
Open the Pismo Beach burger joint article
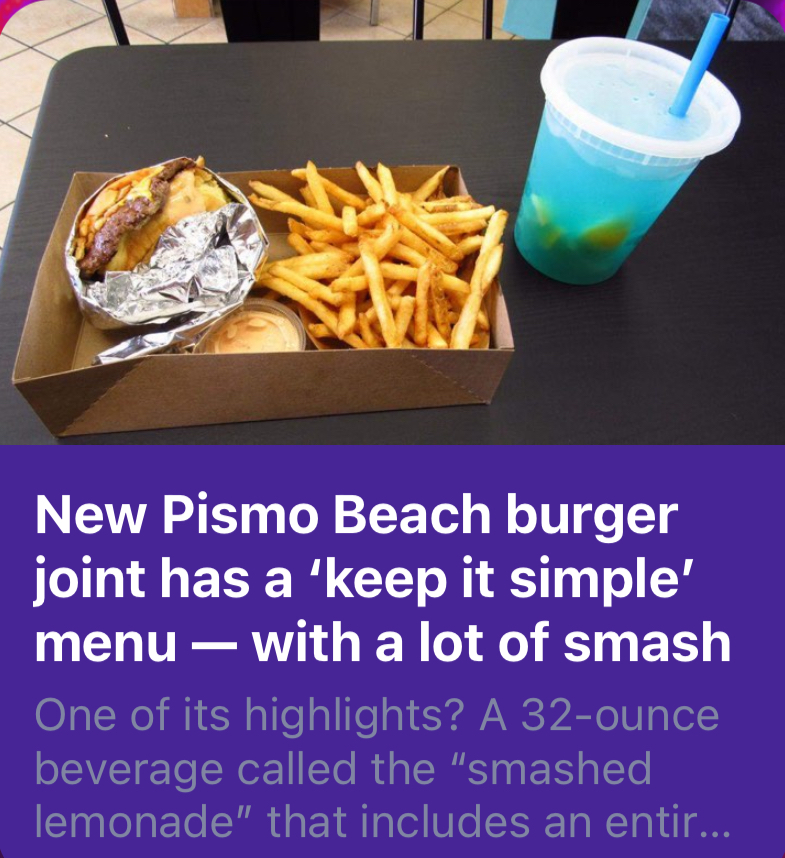383,579
